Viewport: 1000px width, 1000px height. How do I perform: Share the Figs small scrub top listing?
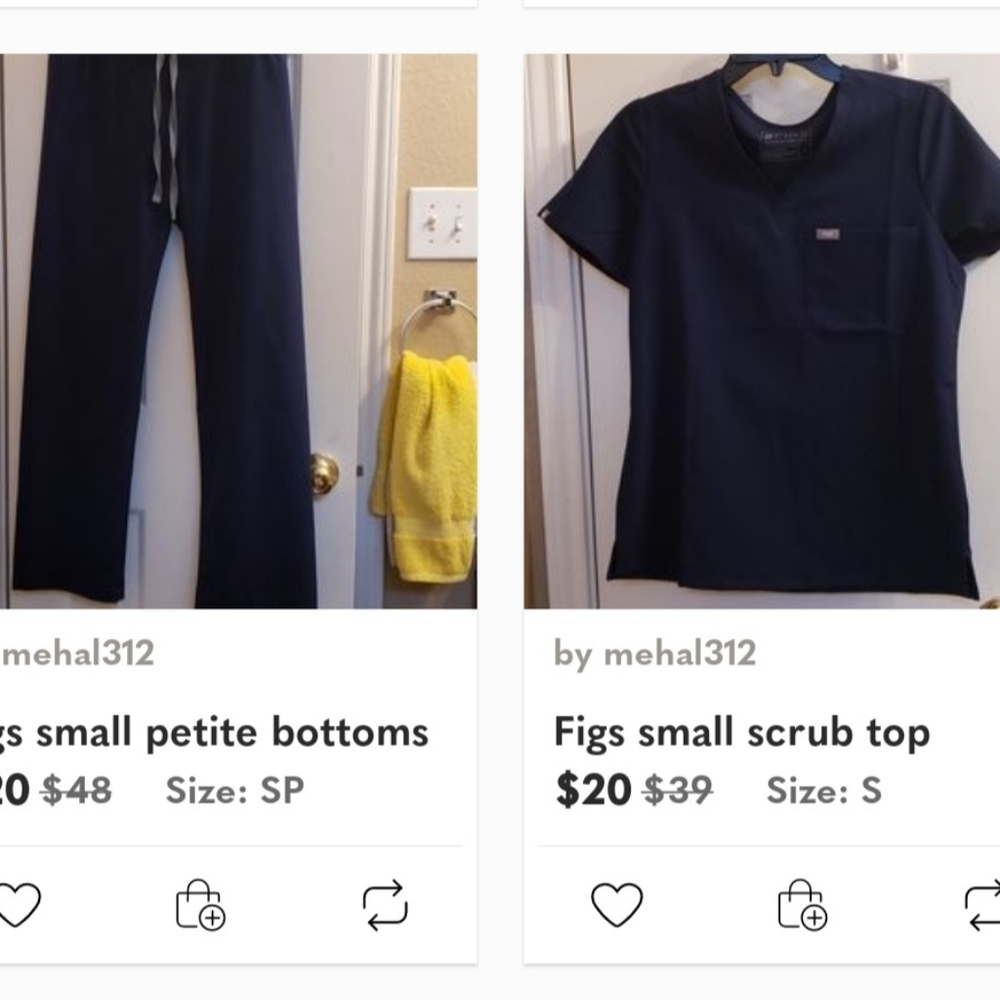pos(984,905)
